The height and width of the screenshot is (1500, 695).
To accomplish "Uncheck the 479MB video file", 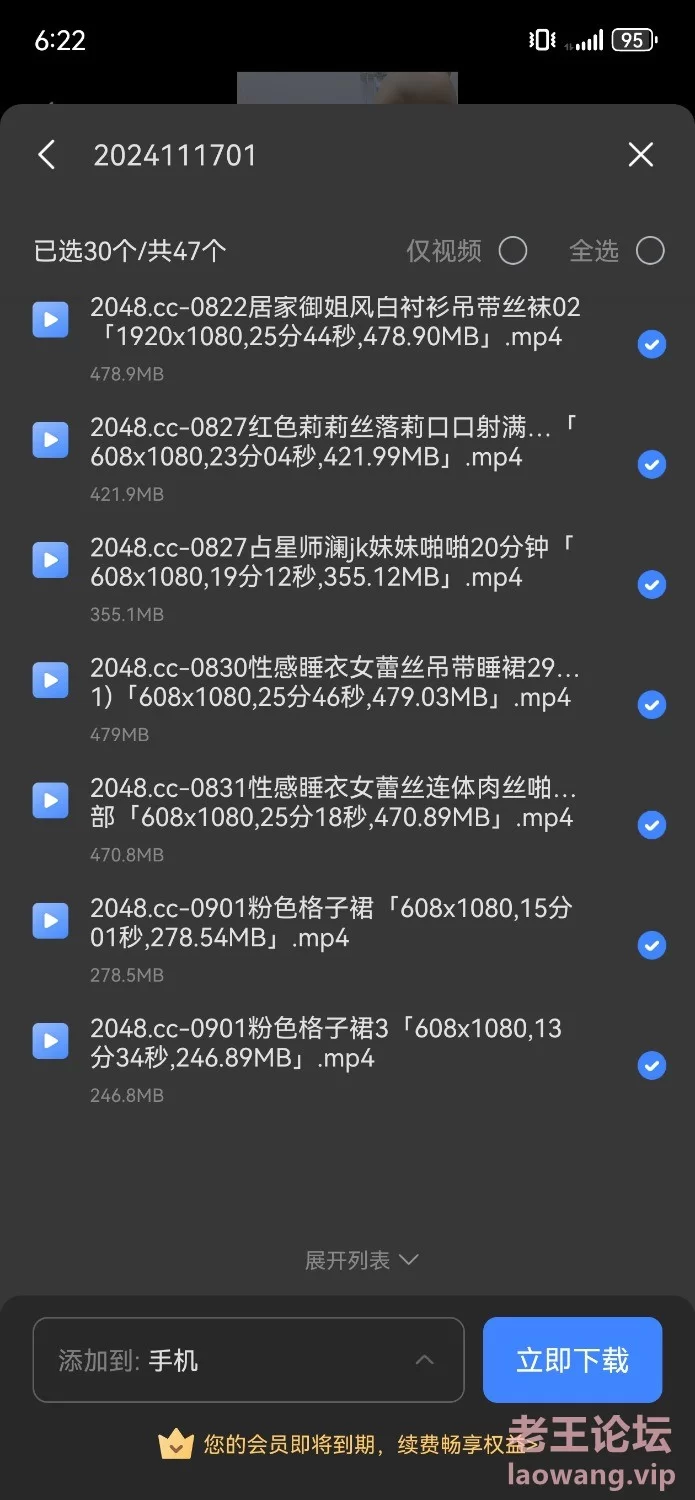I will 652,705.
